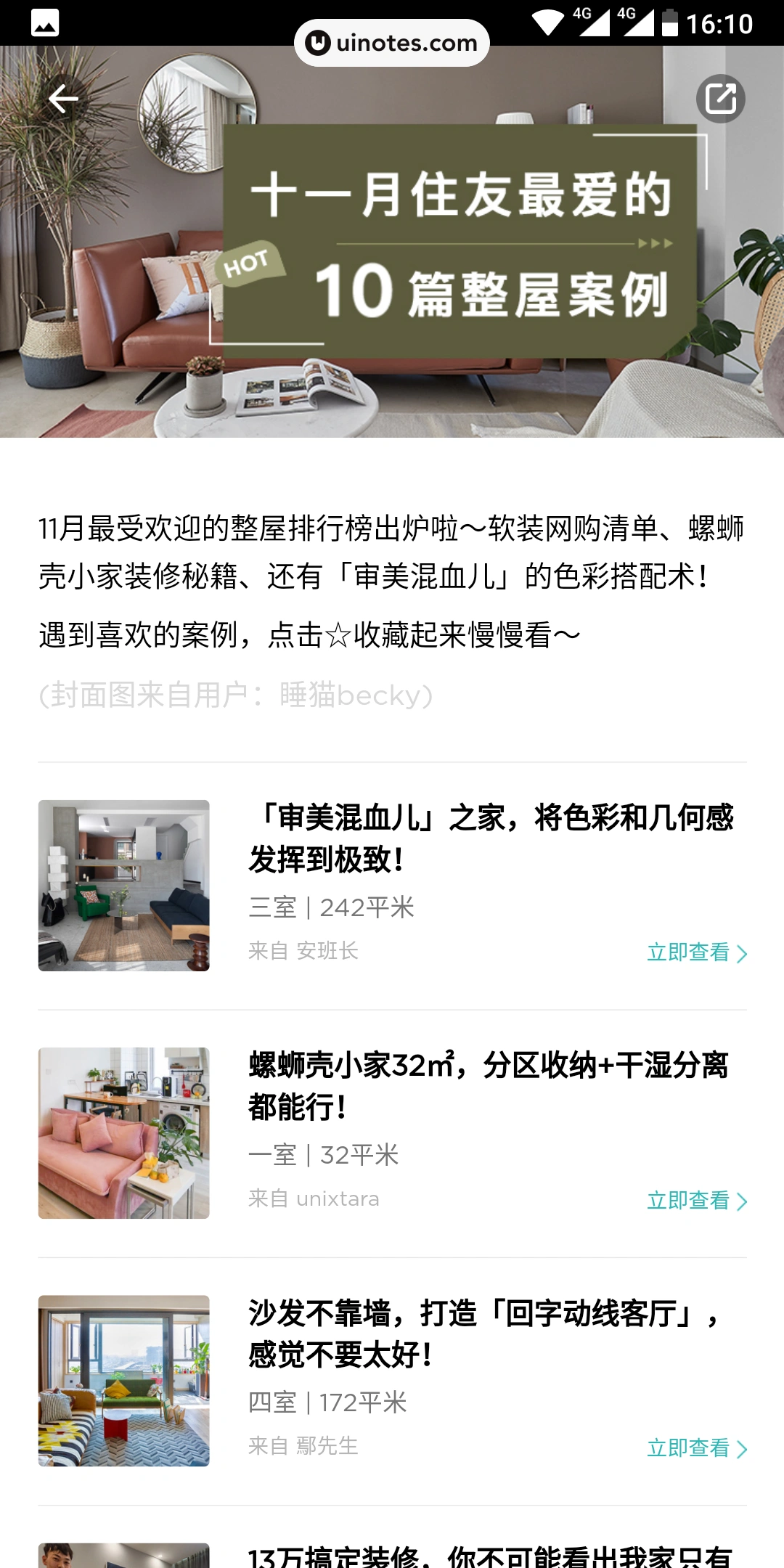Screen dimensions: 784x1568
Task: Tap 立即查看 for the 242平米 home
Action: [x=696, y=952]
